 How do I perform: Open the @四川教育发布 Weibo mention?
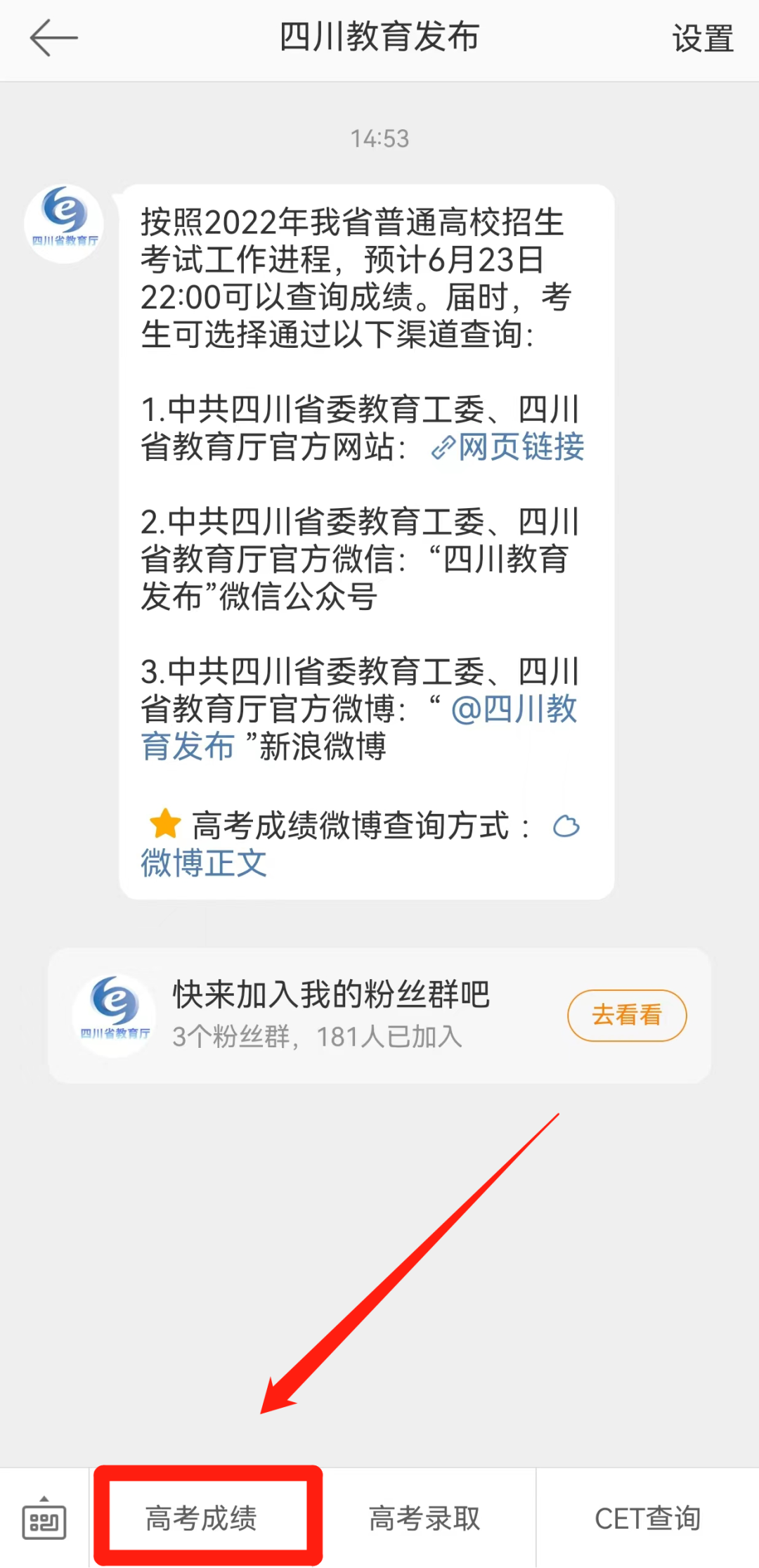click(359, 727)
